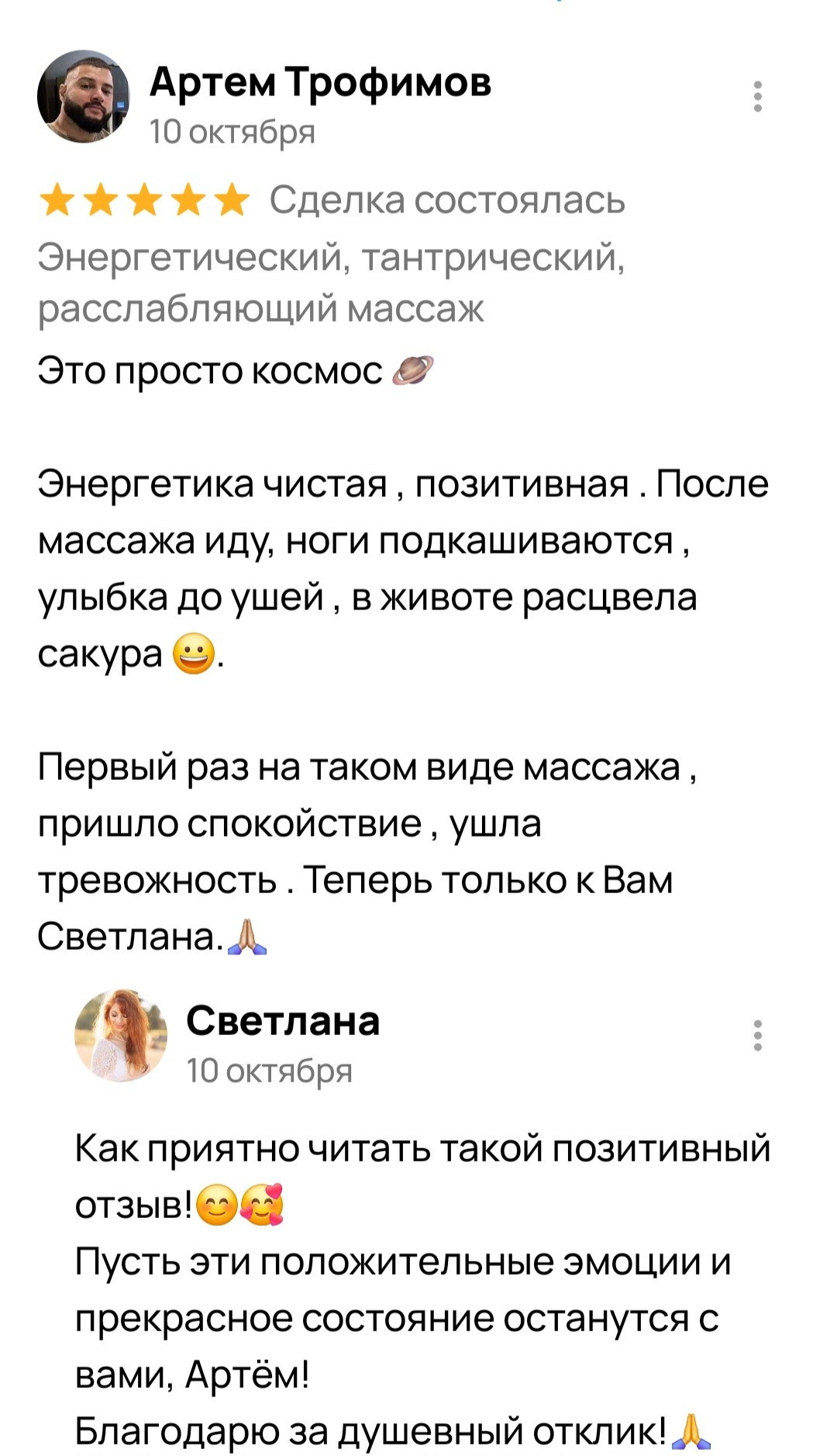
Task: Open the name Артем Трофимов
Action: (322, 84)
